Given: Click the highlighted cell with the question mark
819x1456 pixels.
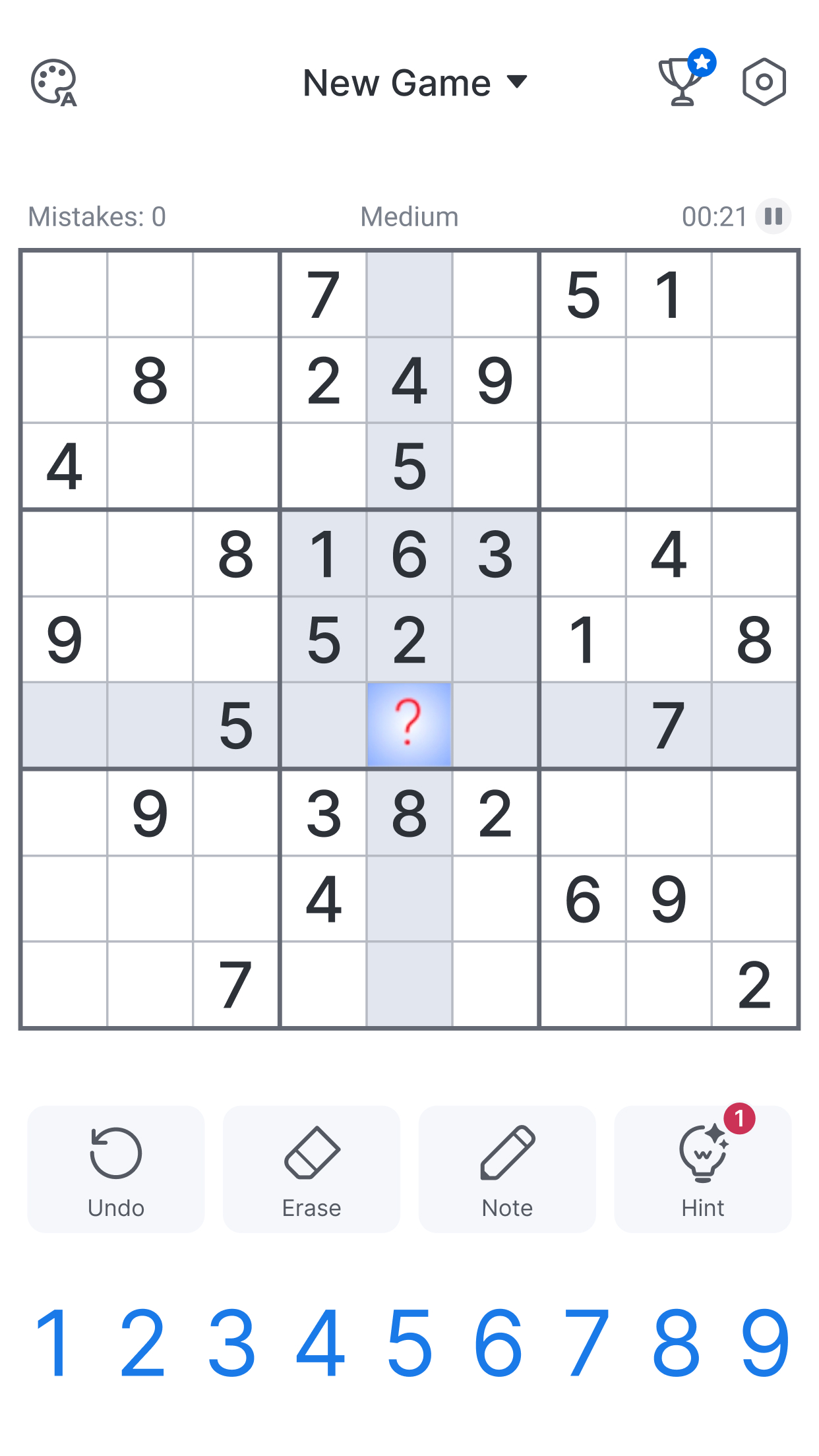Looking at the screenshot, I should point(409,724).
